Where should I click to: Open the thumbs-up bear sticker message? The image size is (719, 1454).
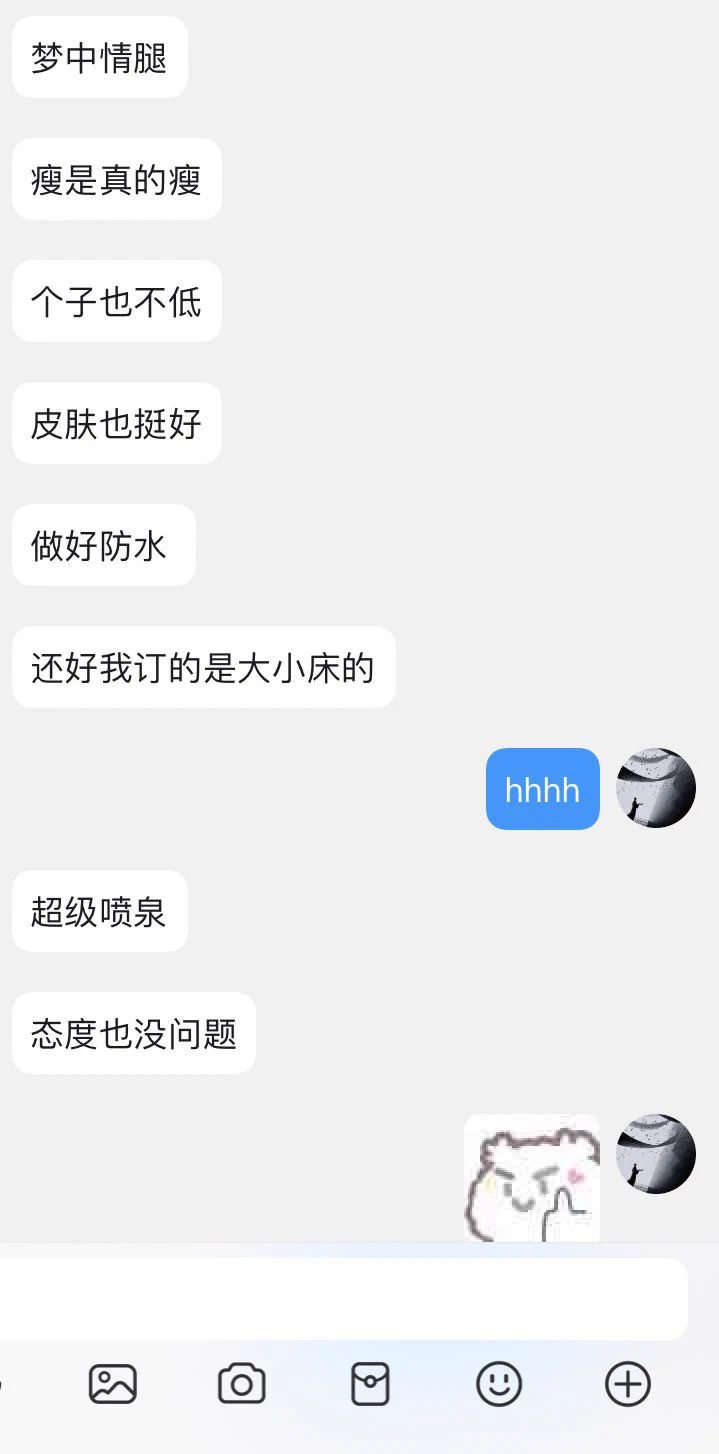click(x=532, y=1180)
